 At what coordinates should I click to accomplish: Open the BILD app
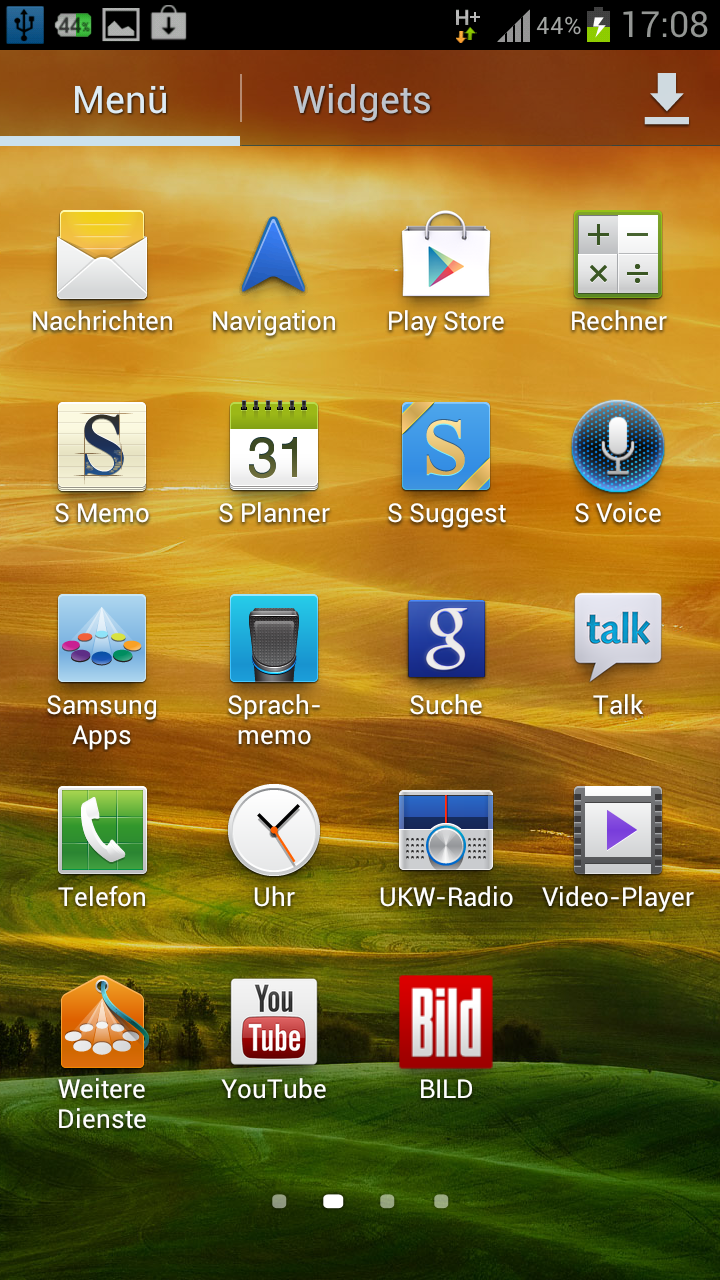coord(446,1024)
